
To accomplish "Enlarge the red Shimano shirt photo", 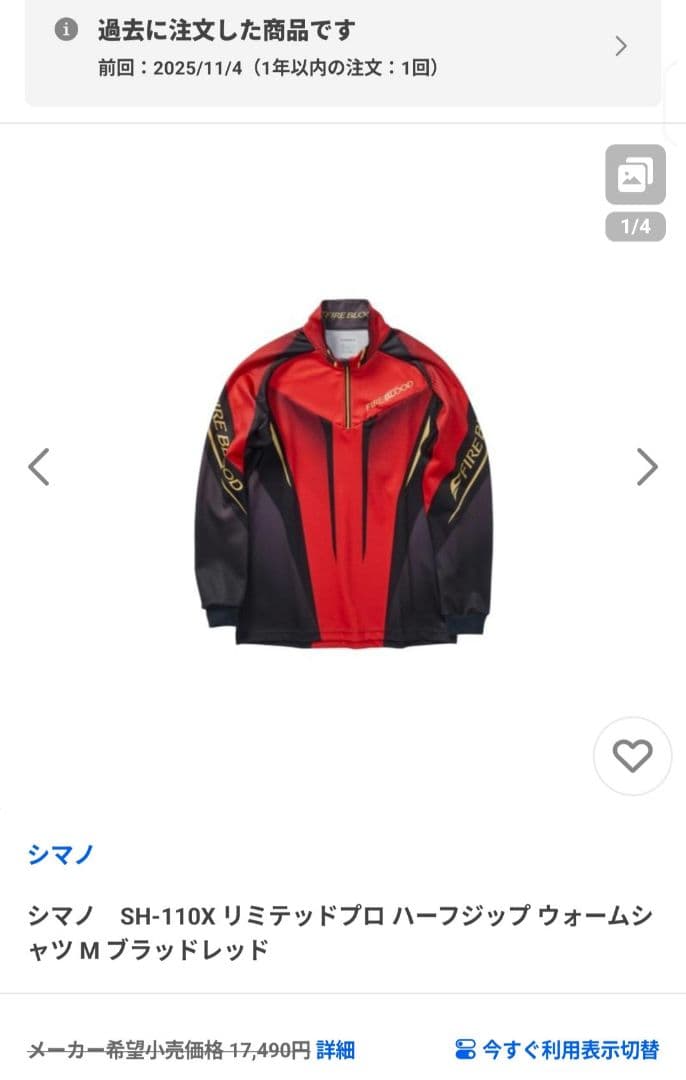I will coord(342,470).
